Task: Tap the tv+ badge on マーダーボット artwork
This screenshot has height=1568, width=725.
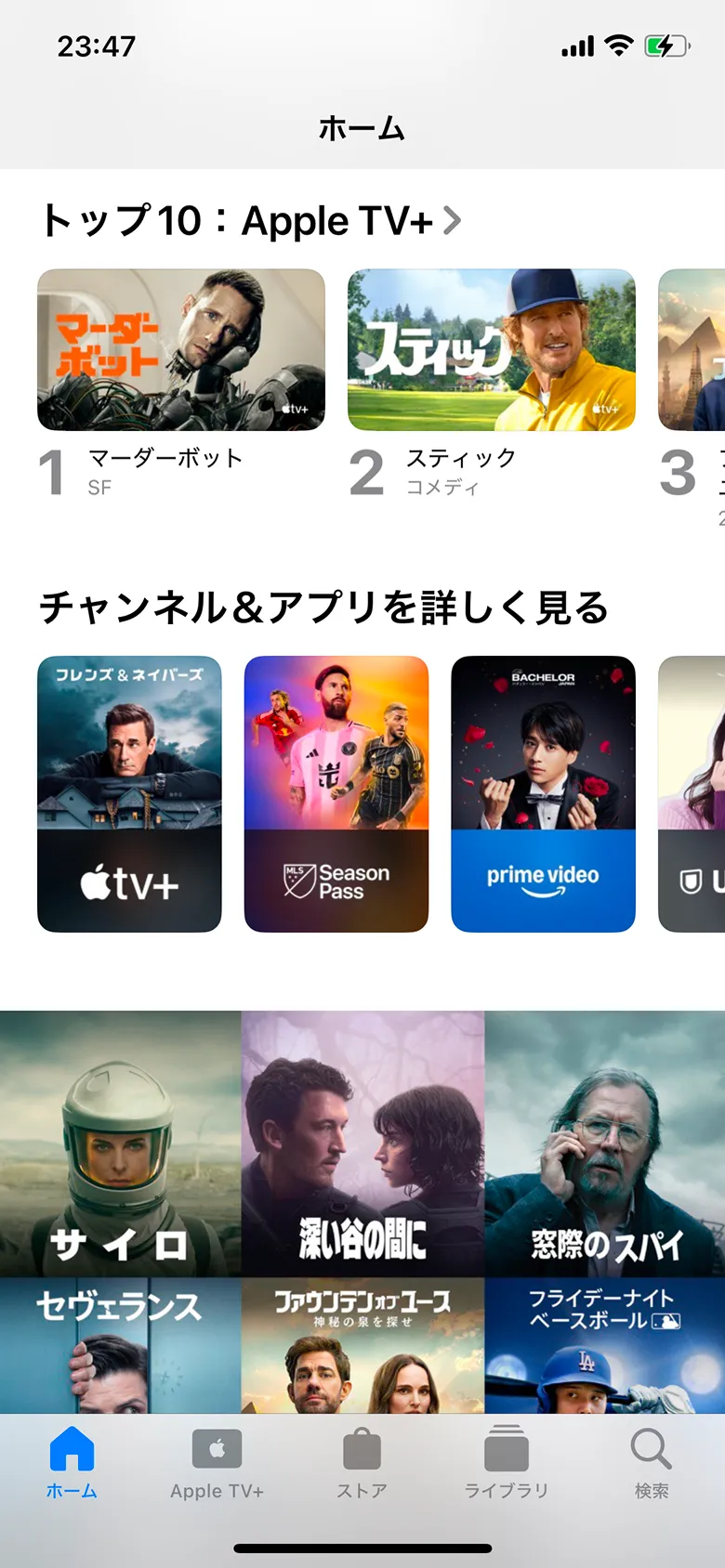Action: point(295,409)
